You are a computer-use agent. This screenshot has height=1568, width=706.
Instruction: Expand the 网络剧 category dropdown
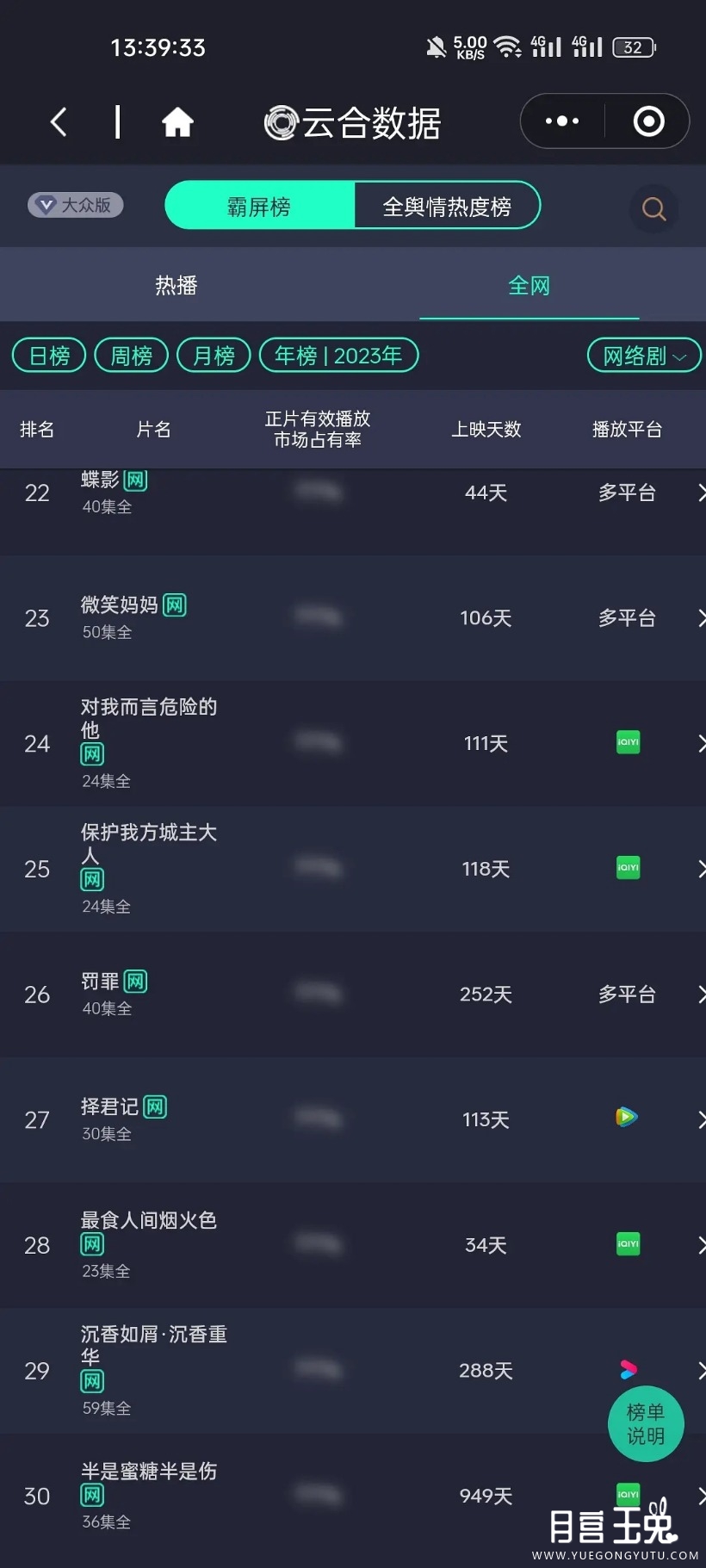(x=644, y=355)
